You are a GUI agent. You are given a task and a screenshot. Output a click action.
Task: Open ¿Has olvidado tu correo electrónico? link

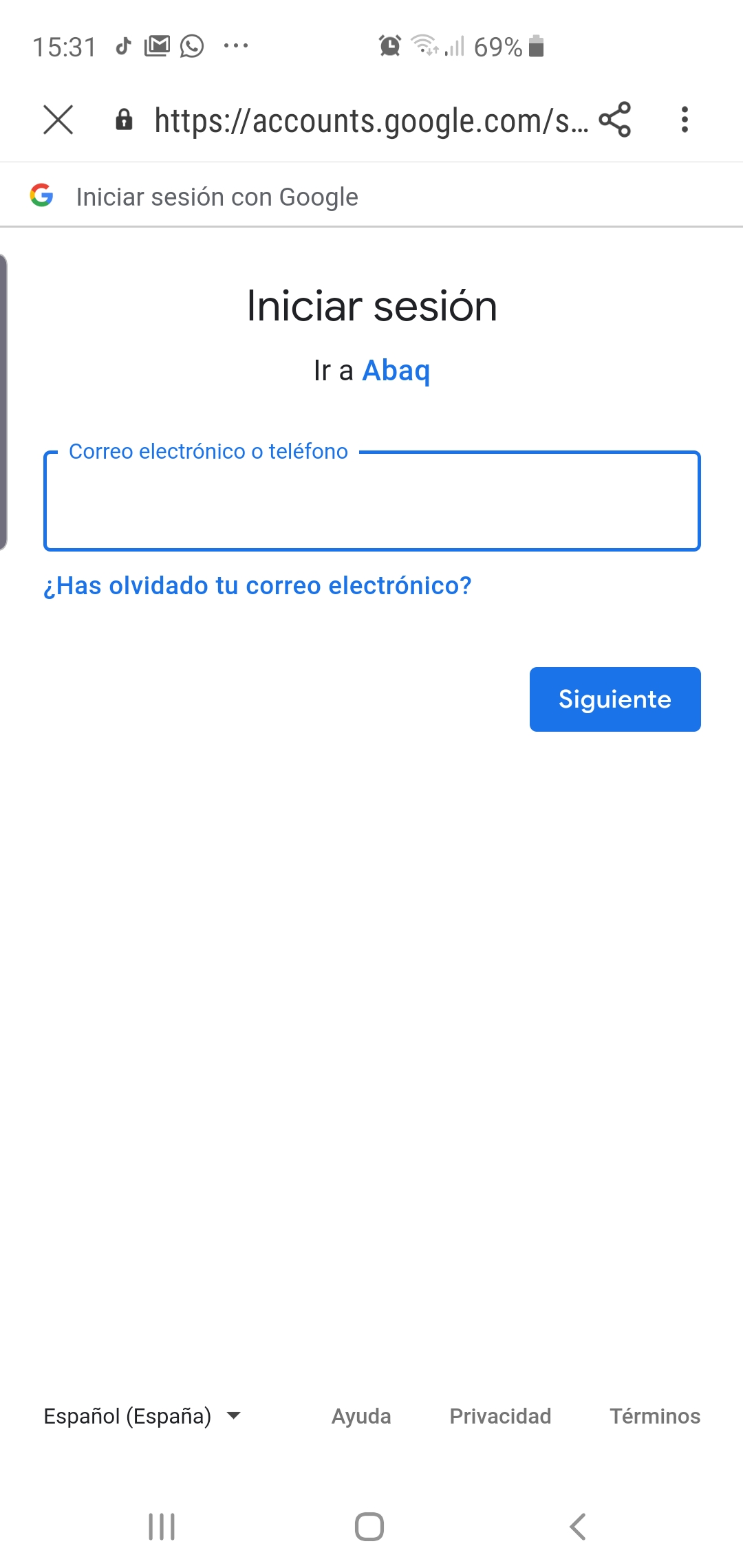pyautogui.click(x=257, y=585)
